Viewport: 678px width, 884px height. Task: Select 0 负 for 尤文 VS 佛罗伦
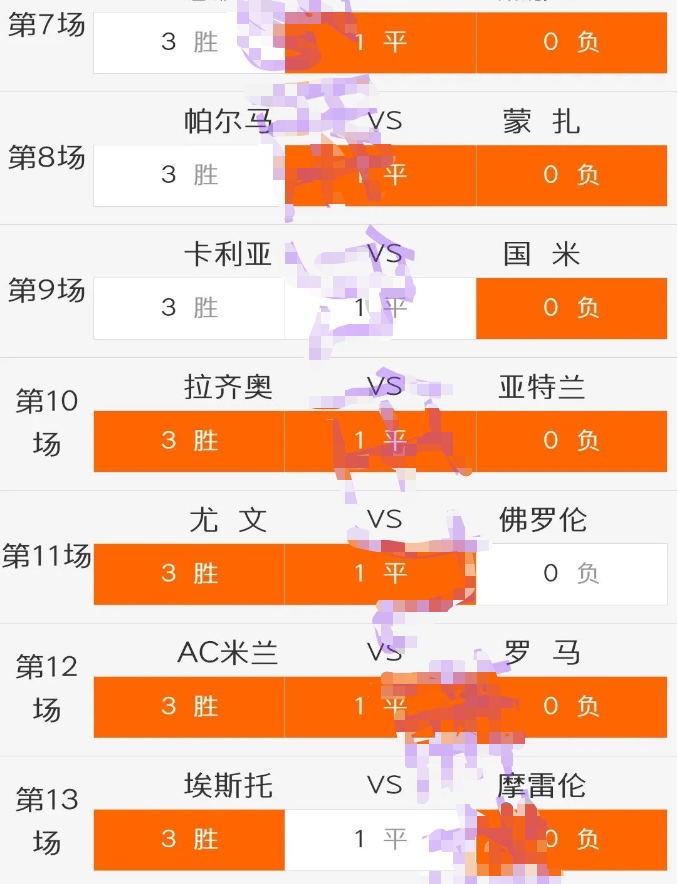(571, 574)
